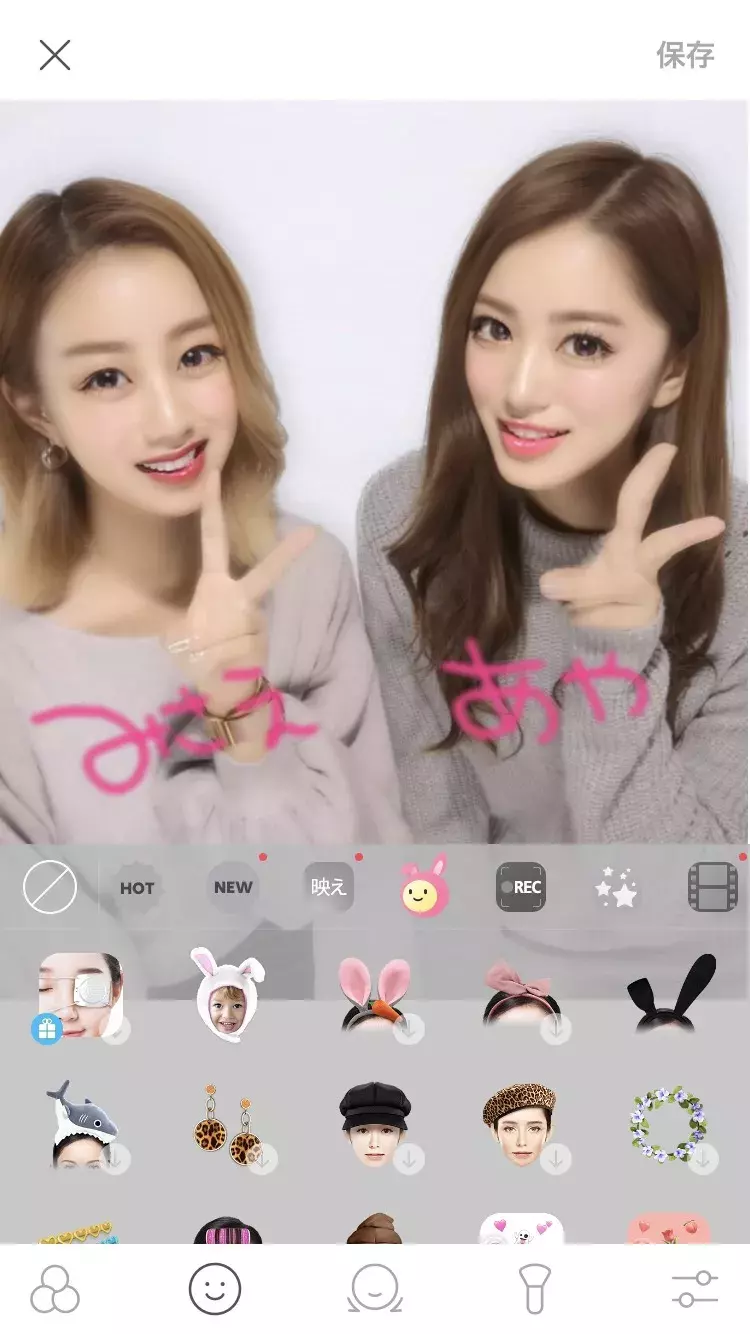Open the filters tab with three circles

pos(55,1289)
